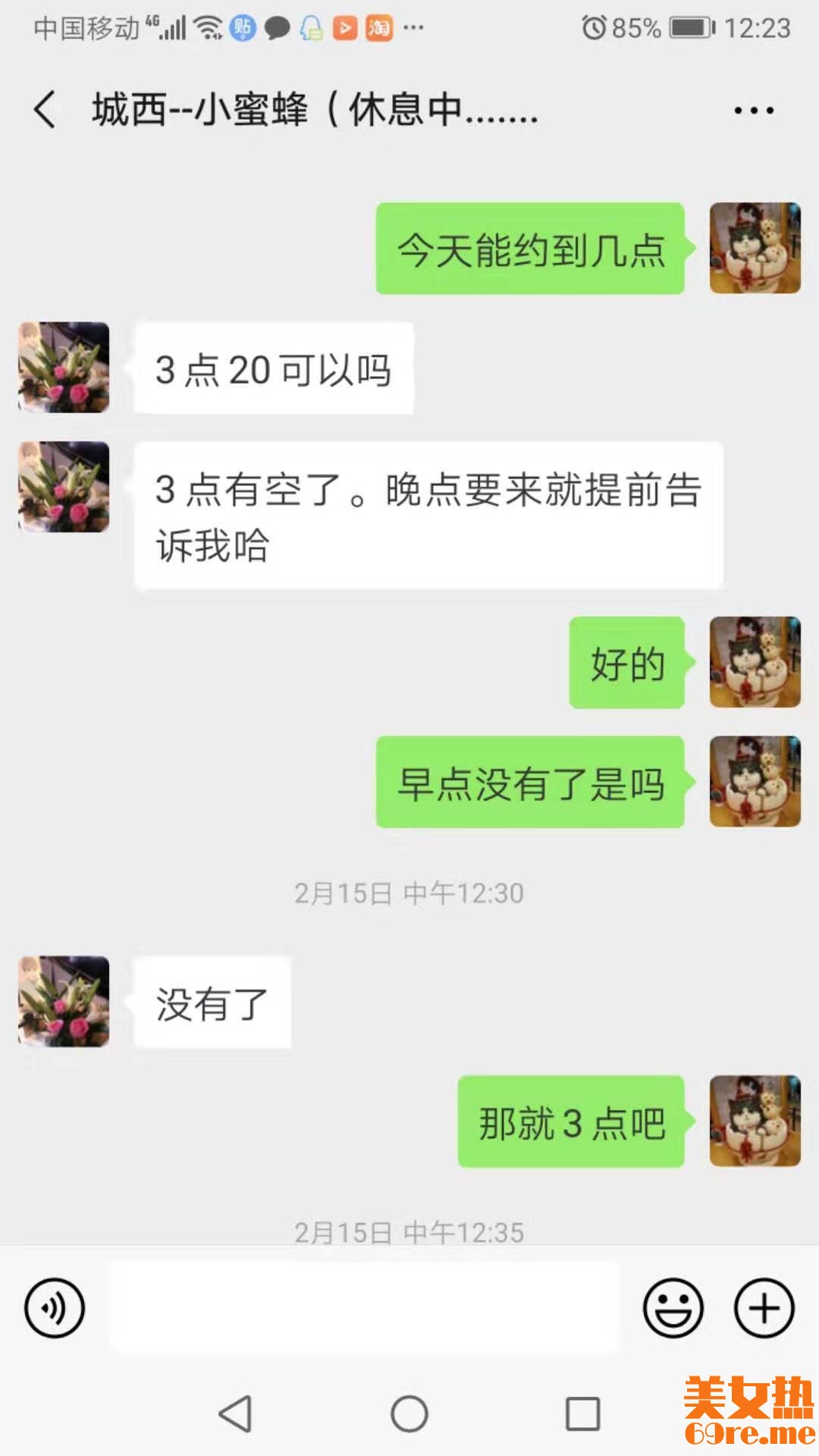
Task: Show recent apps with the square button
Action: (x=582, y=1414)
